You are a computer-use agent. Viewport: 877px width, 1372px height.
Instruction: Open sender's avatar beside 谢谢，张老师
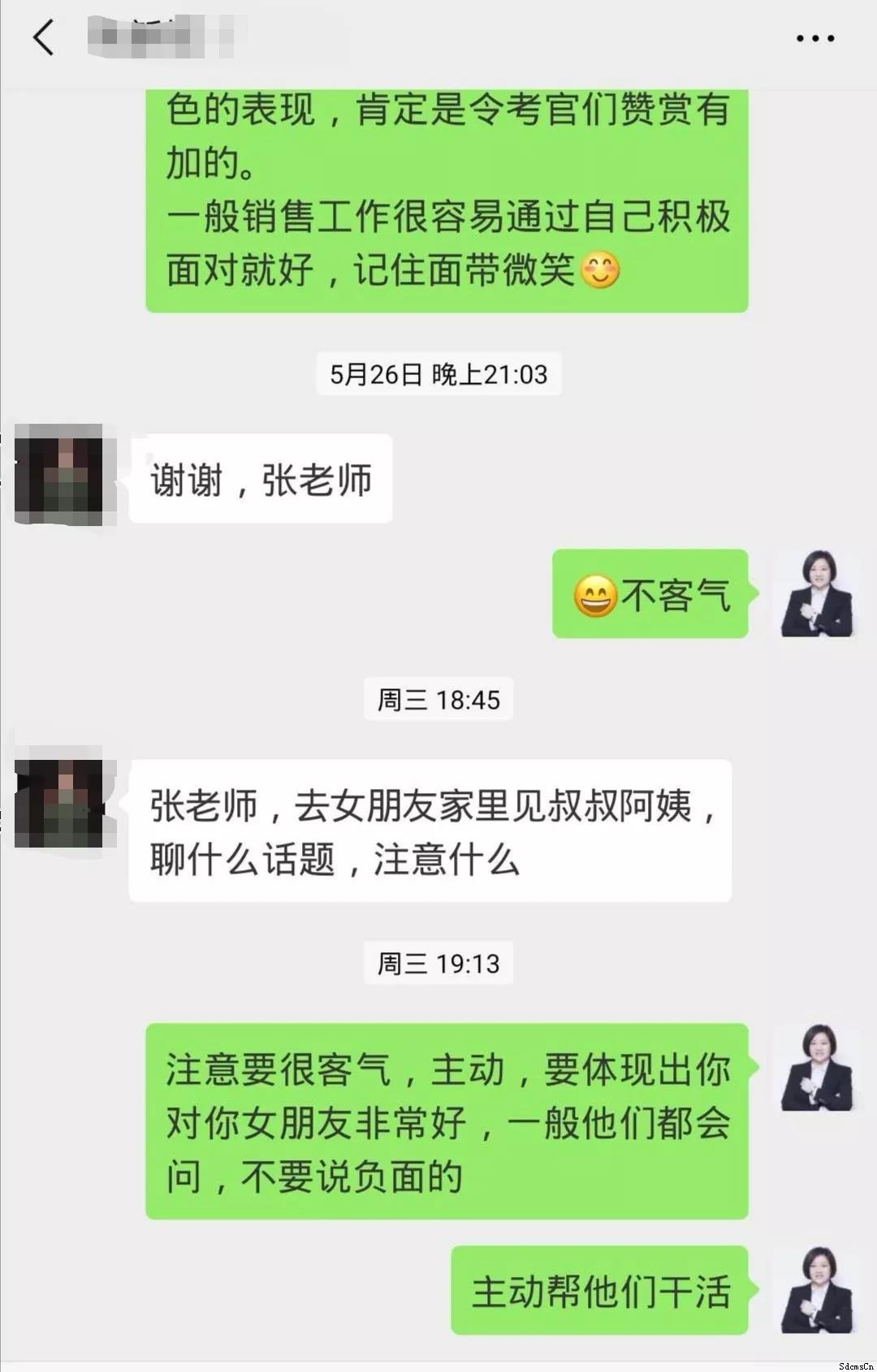coord(59,476)
